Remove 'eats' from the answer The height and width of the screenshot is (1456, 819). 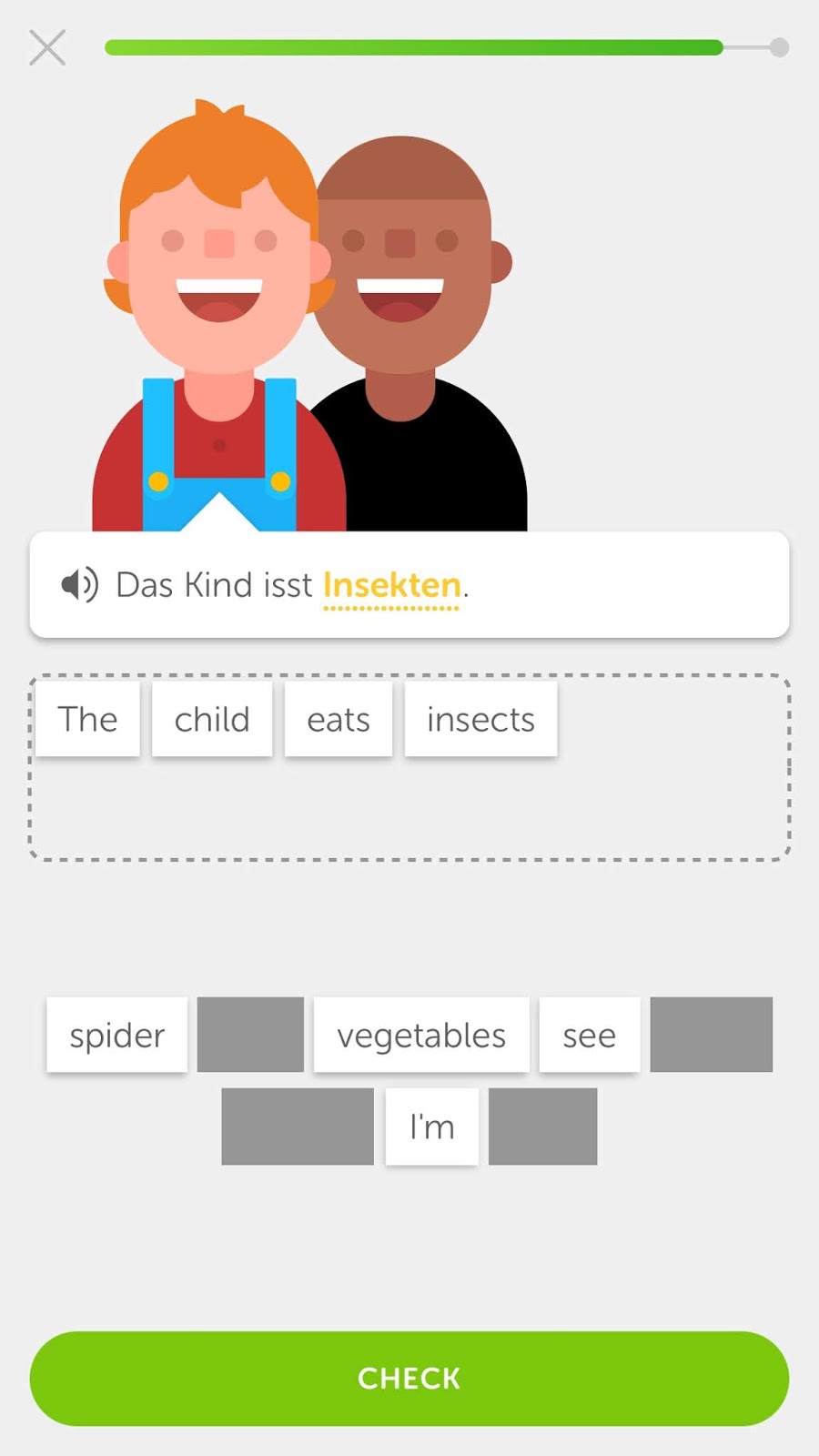[339, 719]
